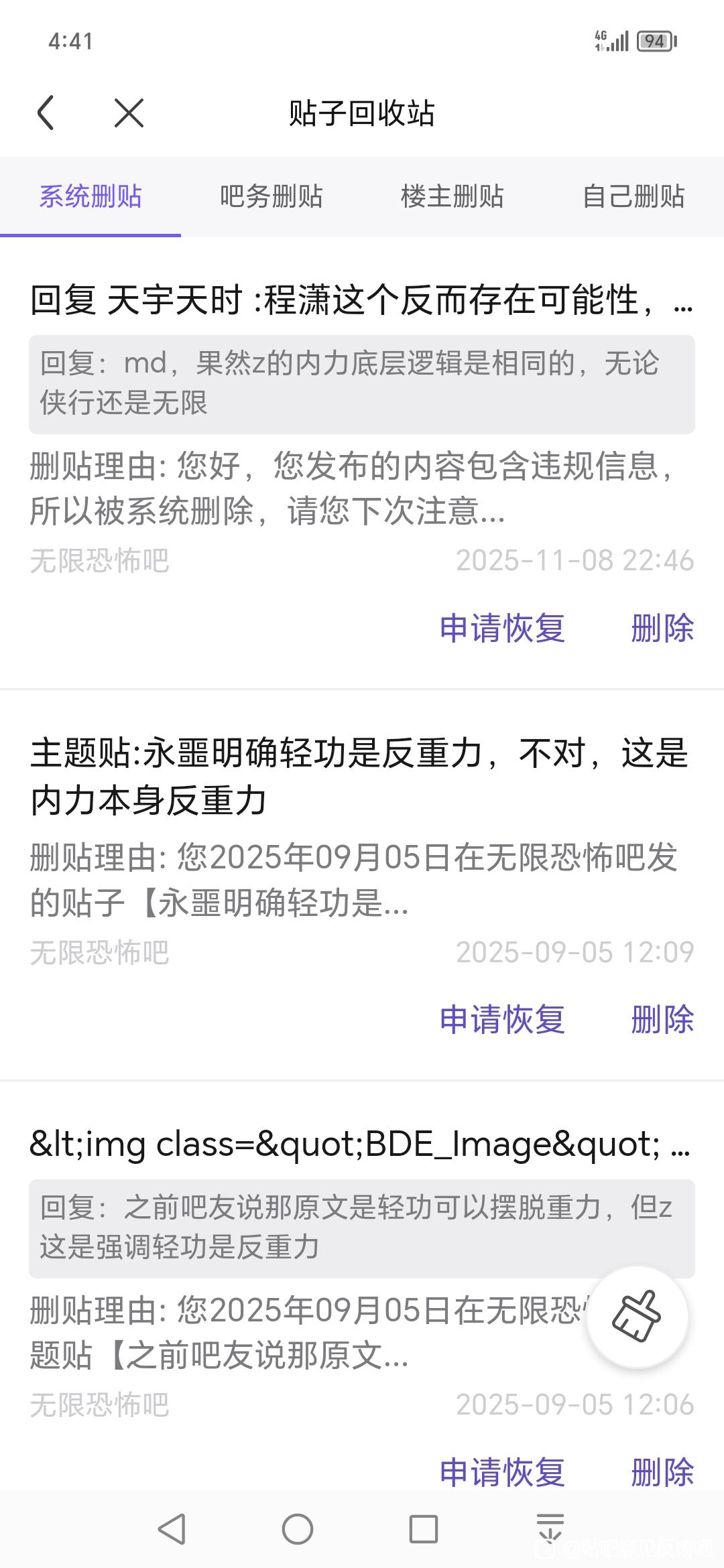Go back using the top-left arrow

46,113
